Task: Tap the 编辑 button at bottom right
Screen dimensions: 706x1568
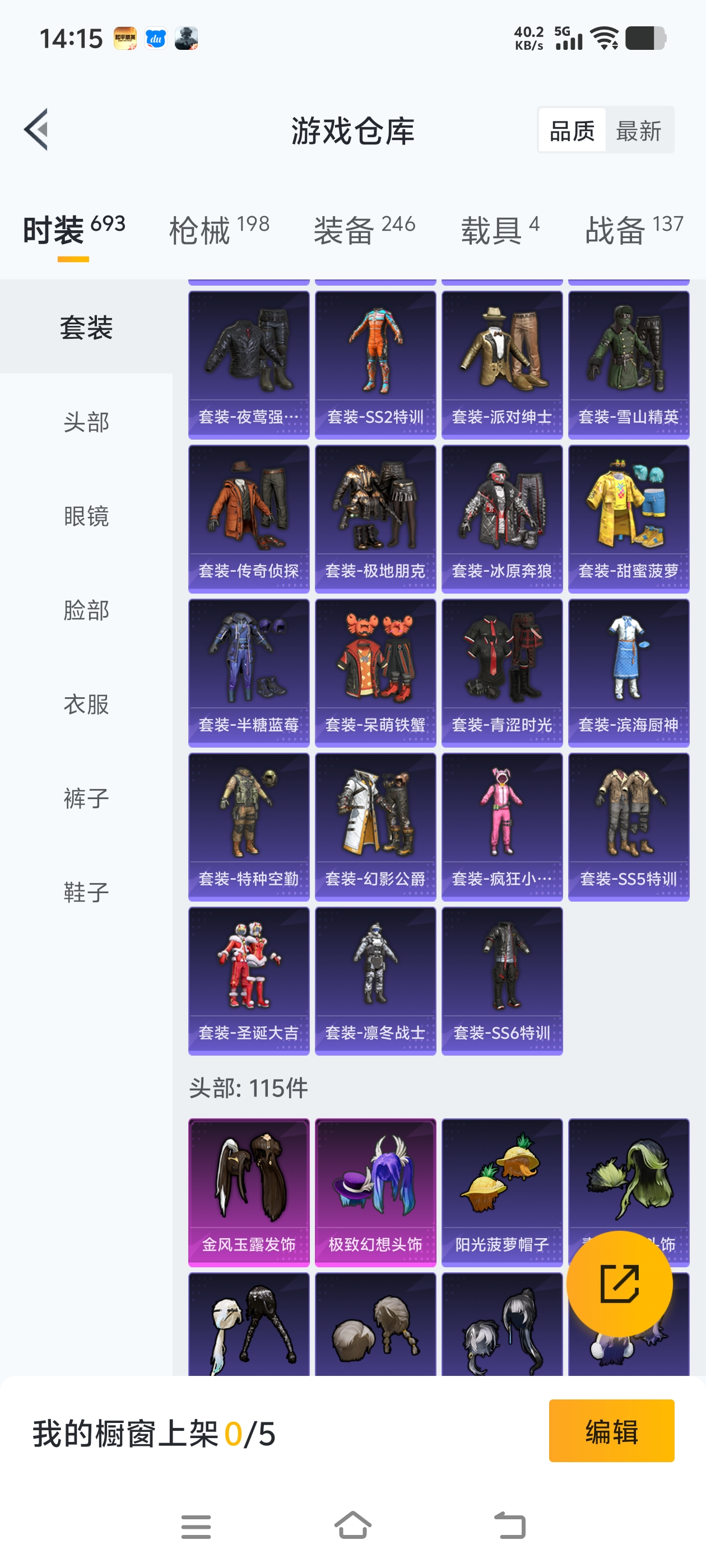Action: coord(611,1432)
